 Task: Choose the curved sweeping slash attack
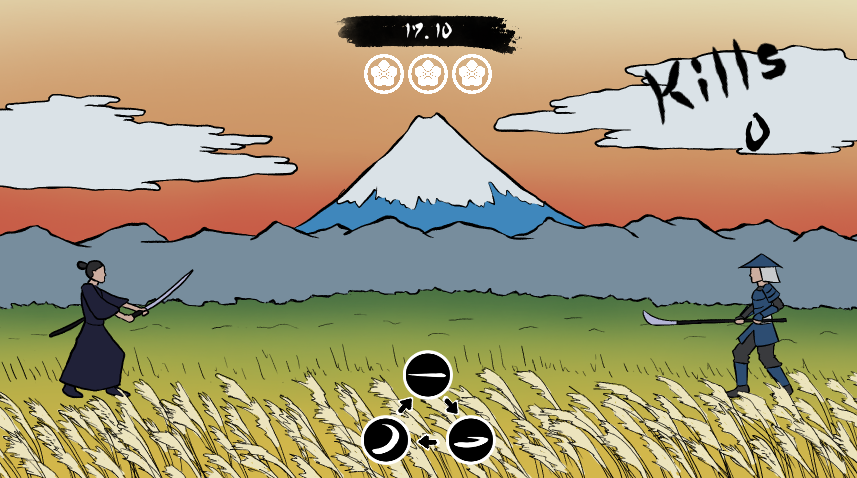click(x=470, y=439)
